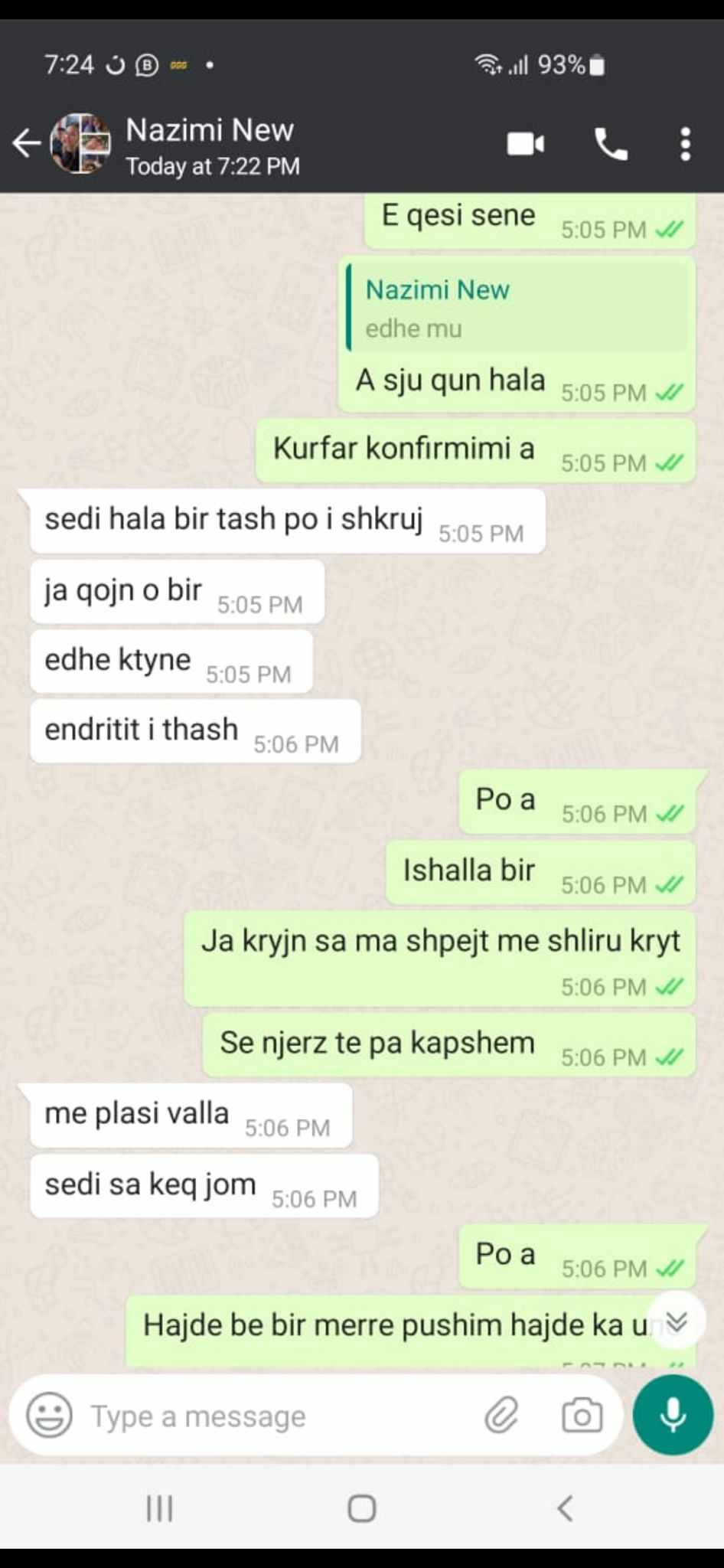The image size is (724, 1568).
Task: Attach a file with the paperclip
Action: (502, 1415)
